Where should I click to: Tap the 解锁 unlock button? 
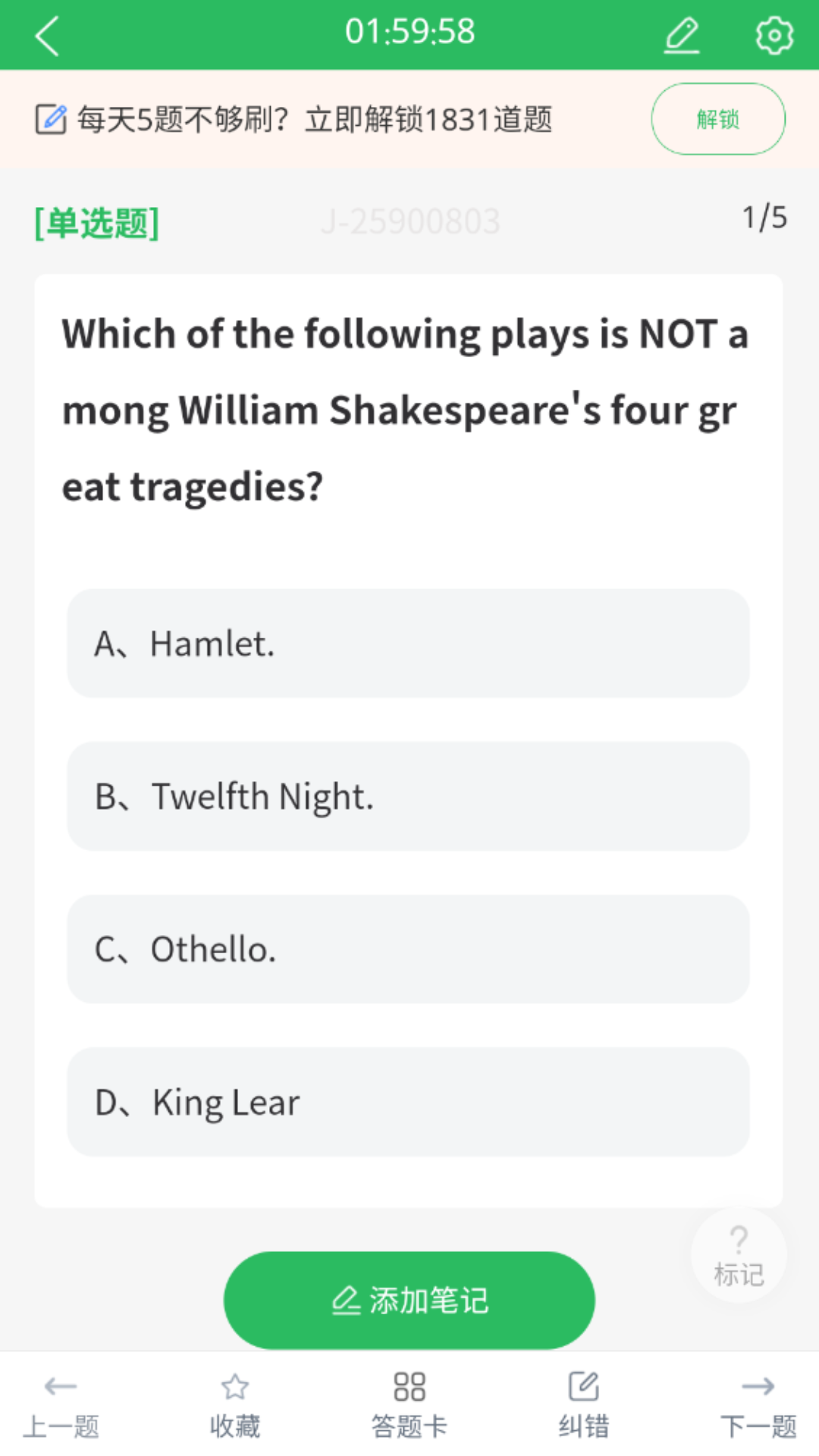pos(717,119)
